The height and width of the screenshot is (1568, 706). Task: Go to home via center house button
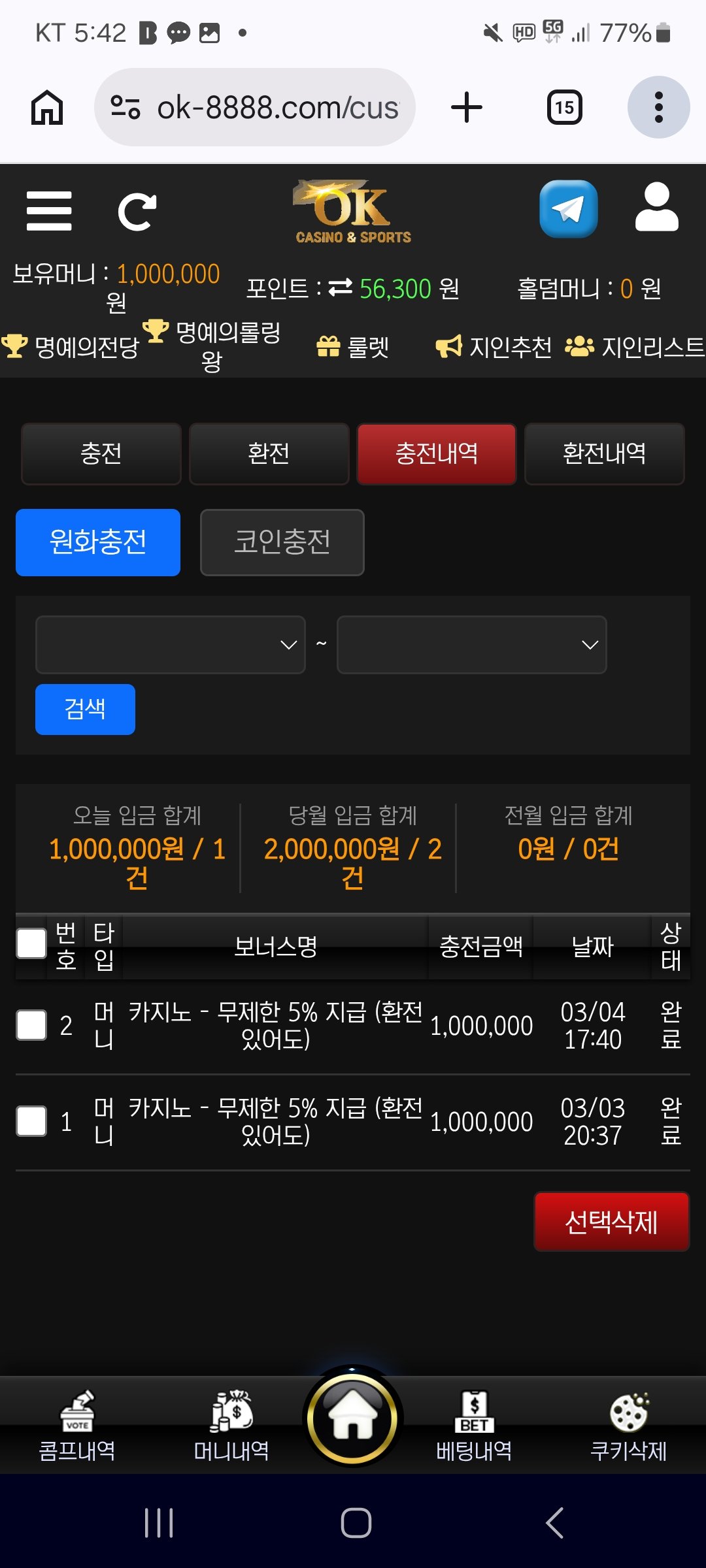(x=353, y=1416)
